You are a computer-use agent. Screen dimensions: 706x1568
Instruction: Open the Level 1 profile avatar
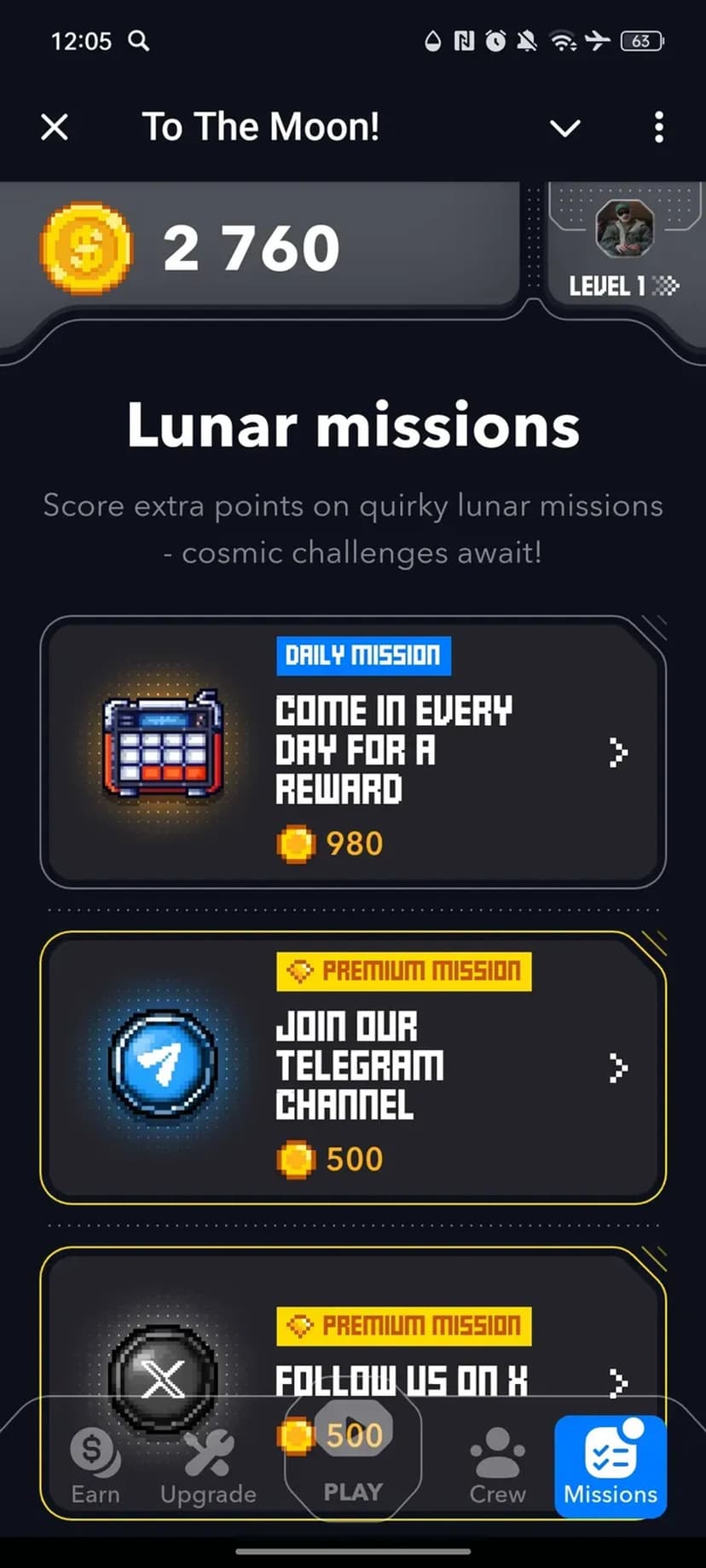click(x=624, y=230)
